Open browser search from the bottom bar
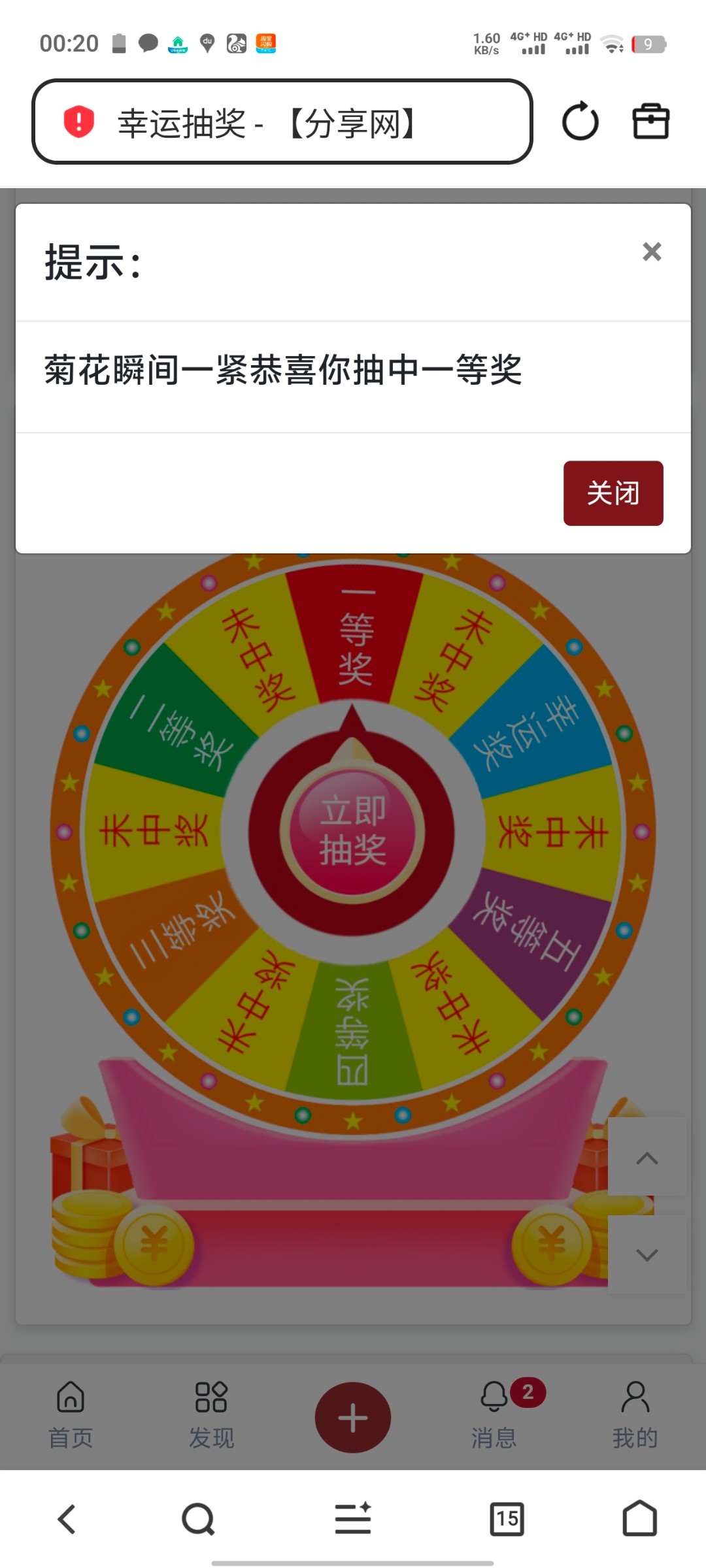This screenshot has width=706, height=1568. point(198,1518)
